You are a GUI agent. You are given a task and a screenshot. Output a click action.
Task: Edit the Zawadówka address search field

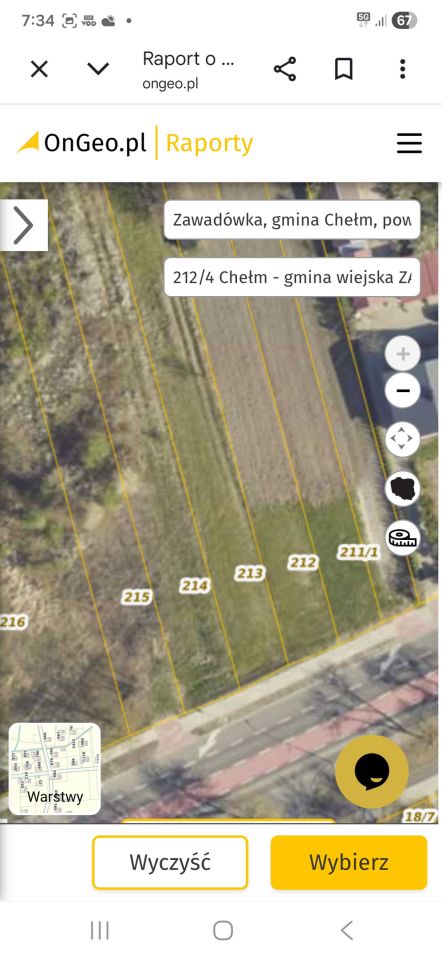pos(292,220)
